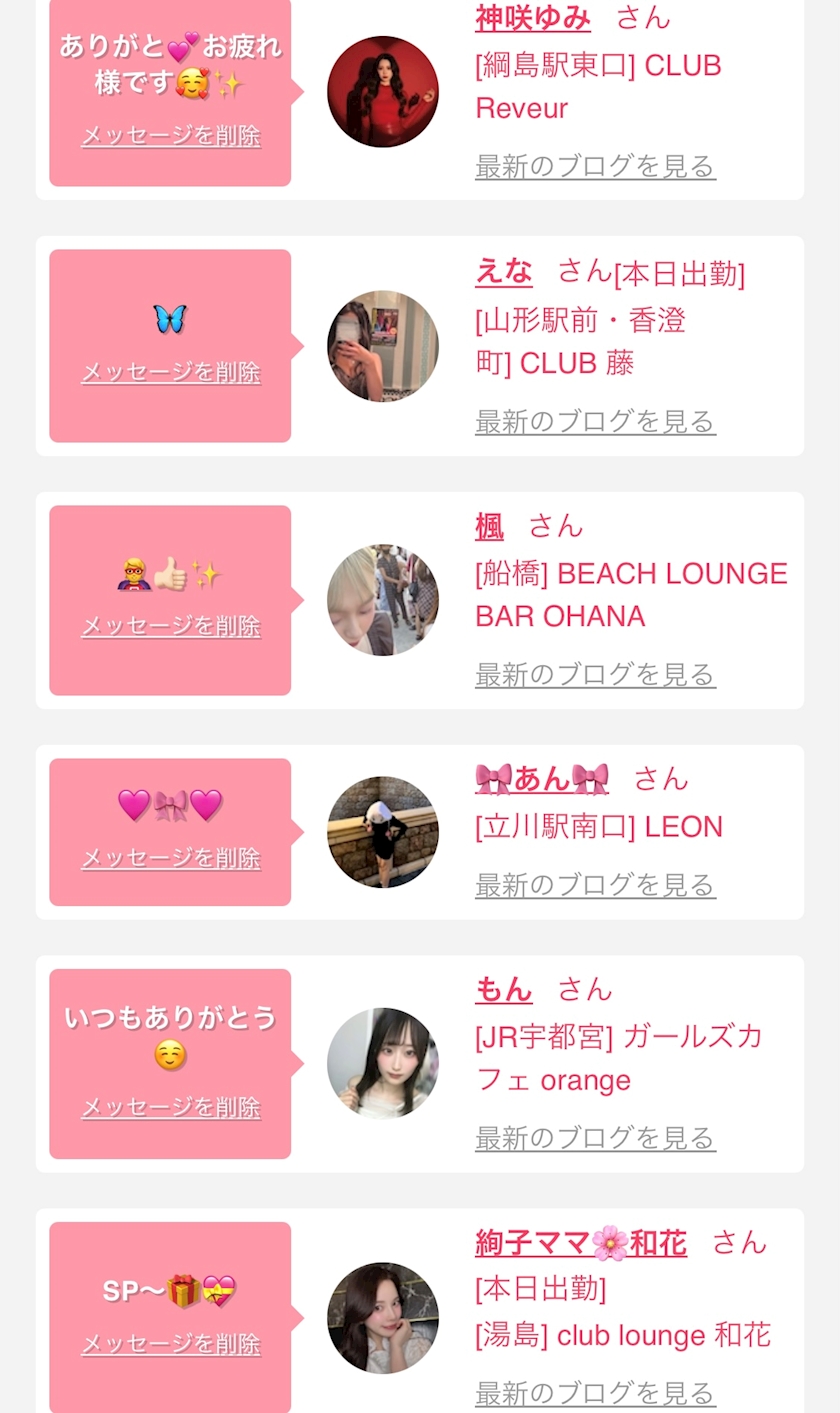840x1413 pixels.
Task: Delete the hearts message to あん
Action: pos(170,859)
